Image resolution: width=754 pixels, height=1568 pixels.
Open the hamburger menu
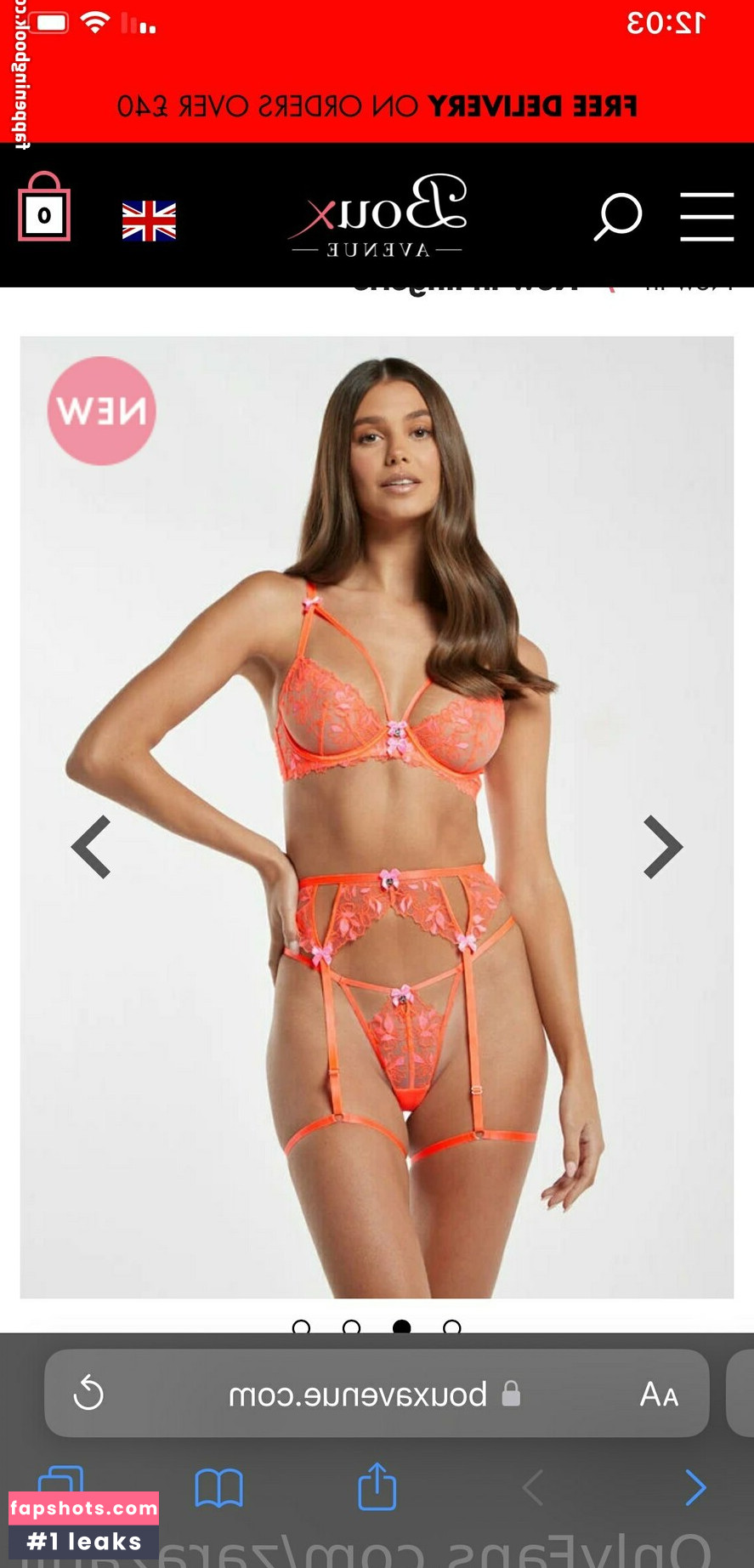tap(706, 217)
